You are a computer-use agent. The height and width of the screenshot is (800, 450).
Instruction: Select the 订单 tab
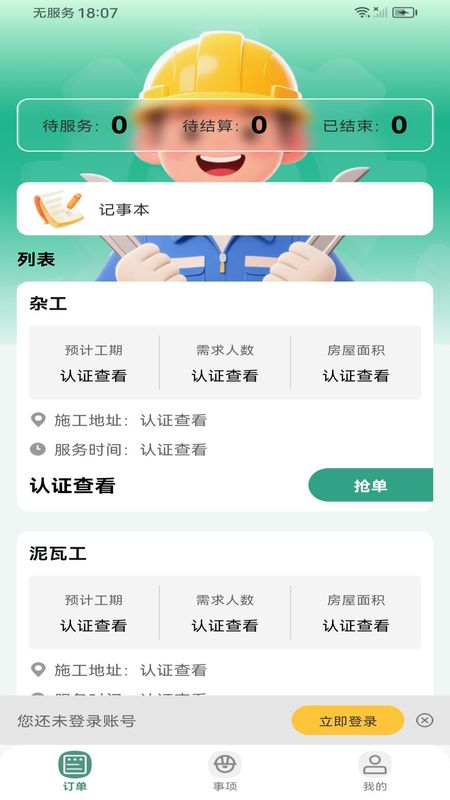click(x=74, y=771)
